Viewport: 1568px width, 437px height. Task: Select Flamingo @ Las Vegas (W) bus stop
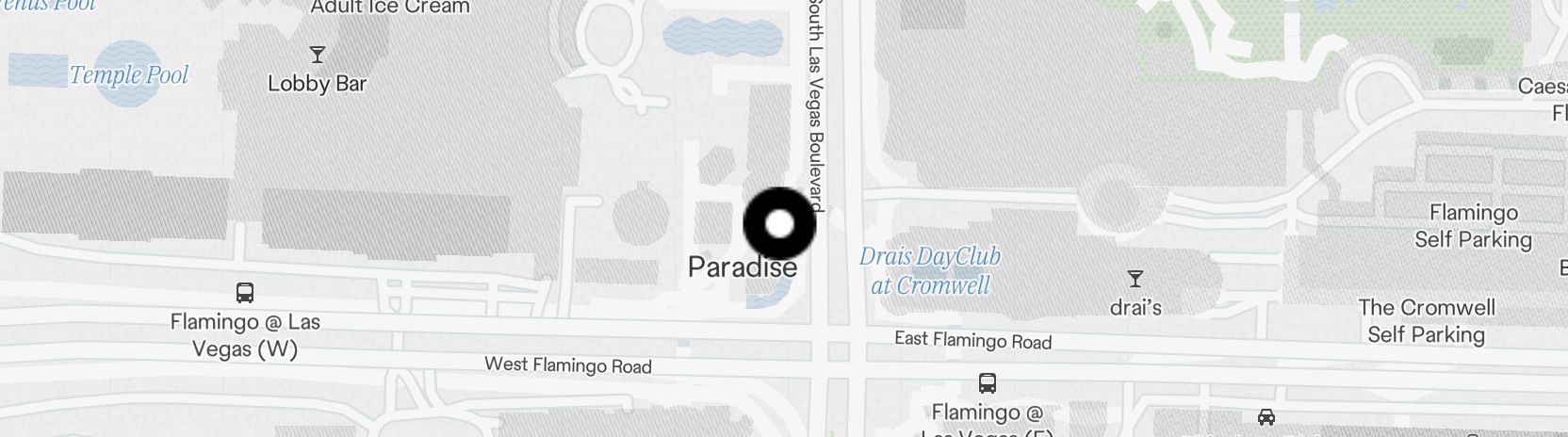tap(245, 293)
